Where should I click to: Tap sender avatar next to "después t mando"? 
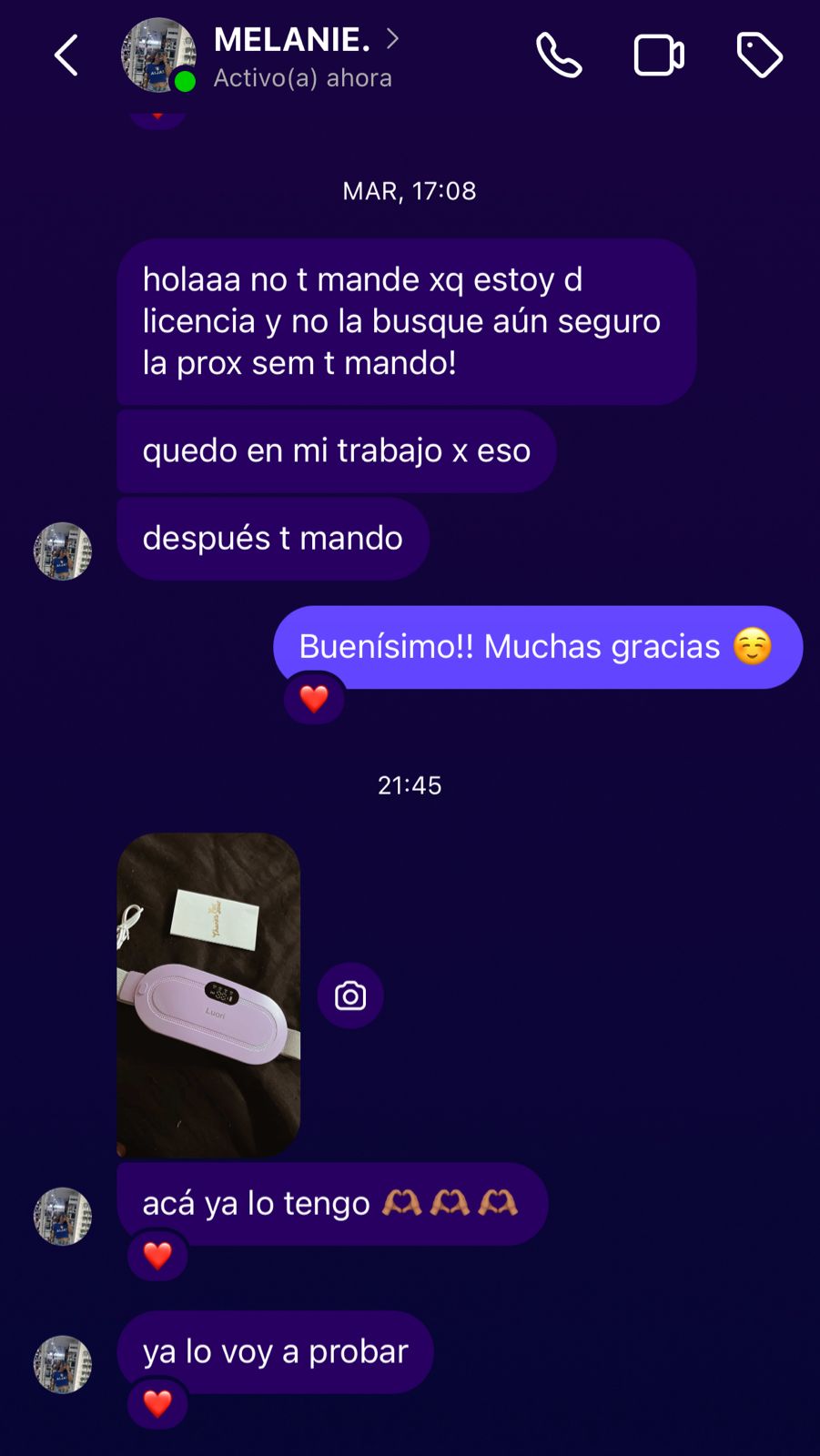click(63, 551)
